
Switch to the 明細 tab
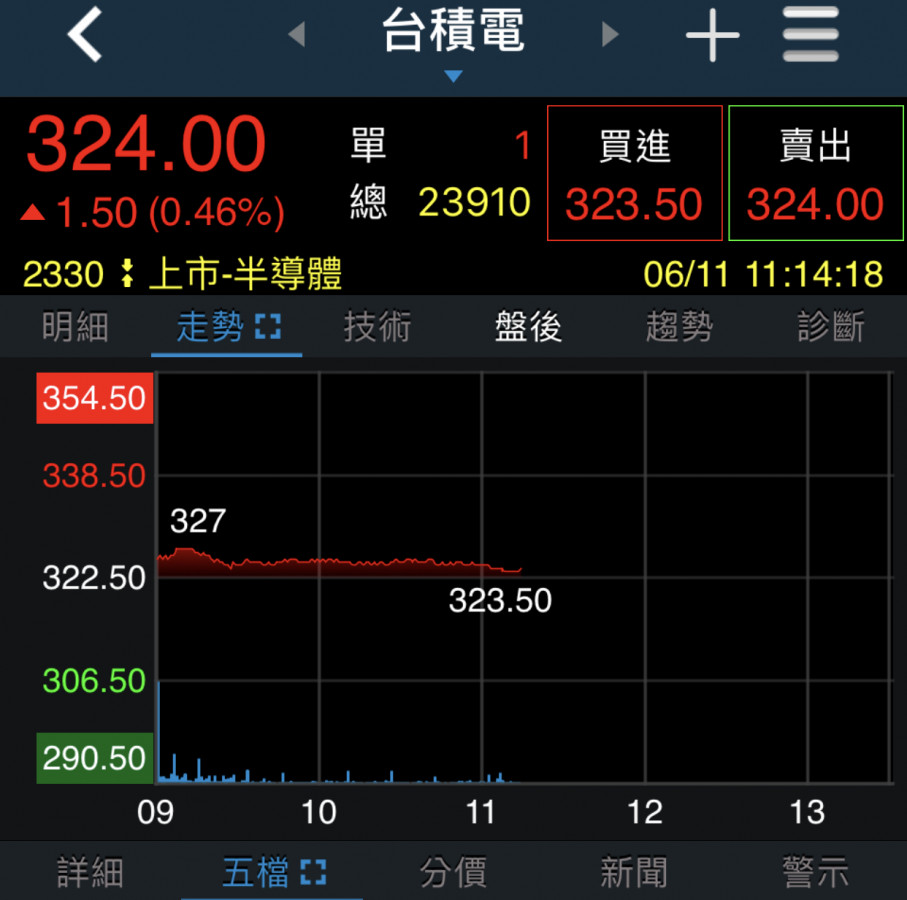pyautogui.click(x=75, y=327)
